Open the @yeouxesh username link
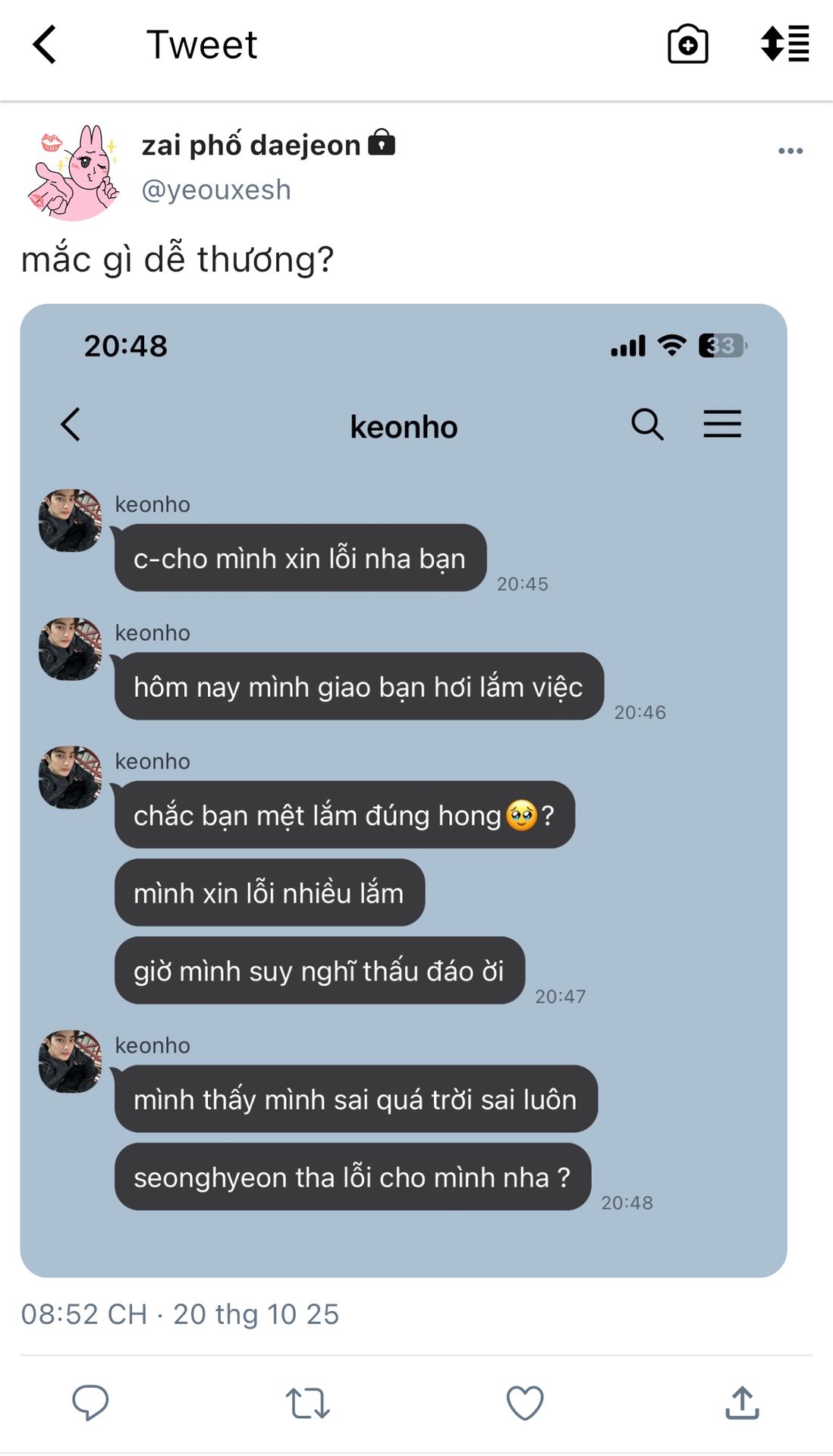This screenshot has width=833, height=1456. 216,190
